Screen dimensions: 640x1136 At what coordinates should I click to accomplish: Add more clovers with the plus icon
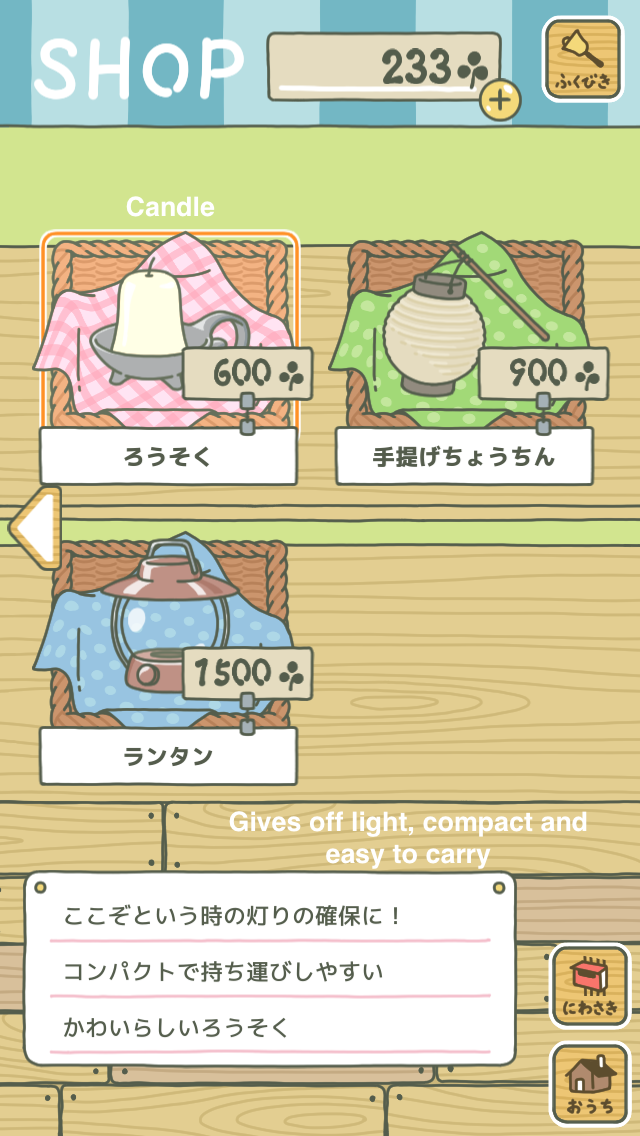[499, 99]
